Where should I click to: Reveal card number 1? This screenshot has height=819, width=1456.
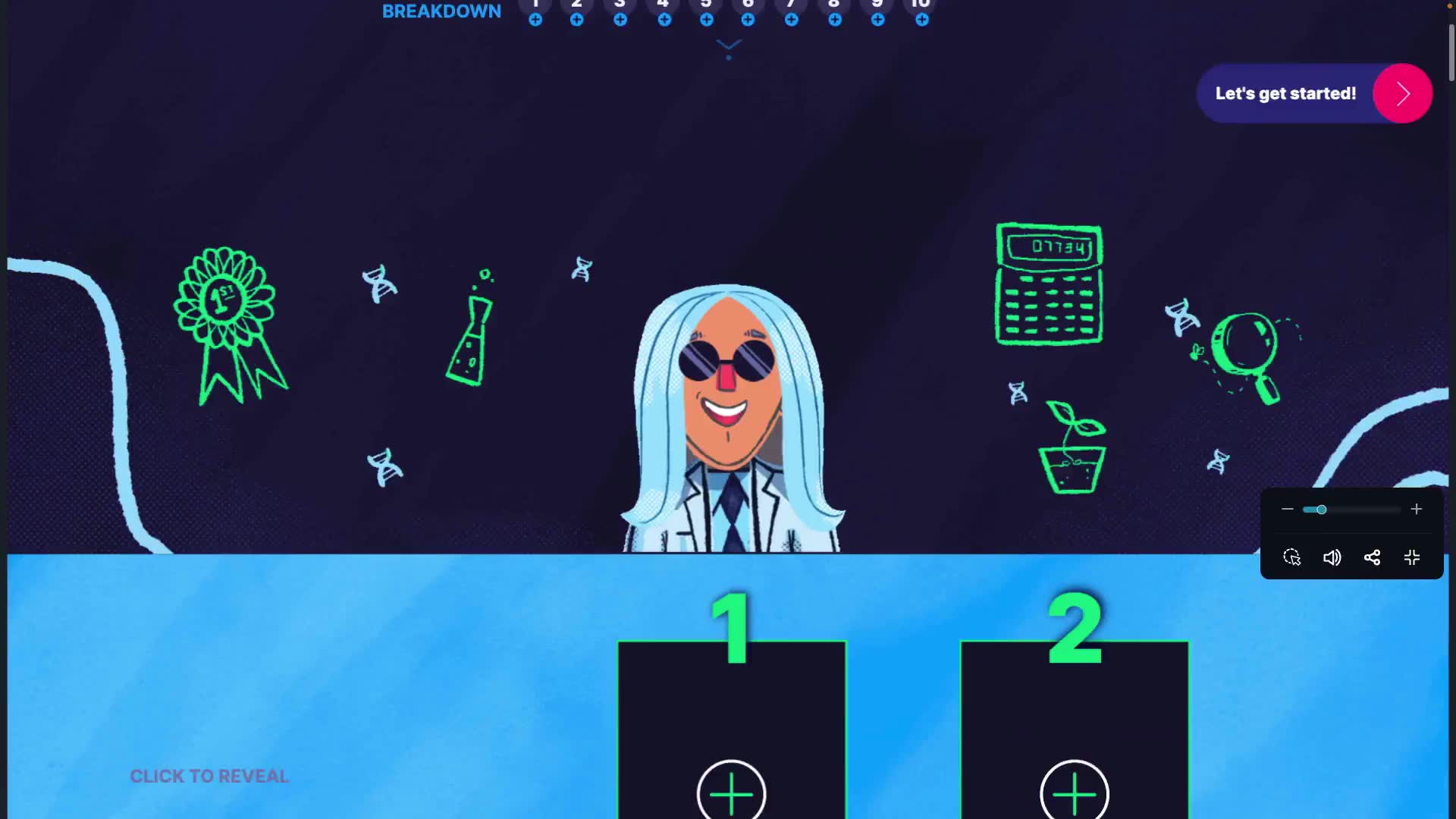pyautogui.click(x=731, y=793)
